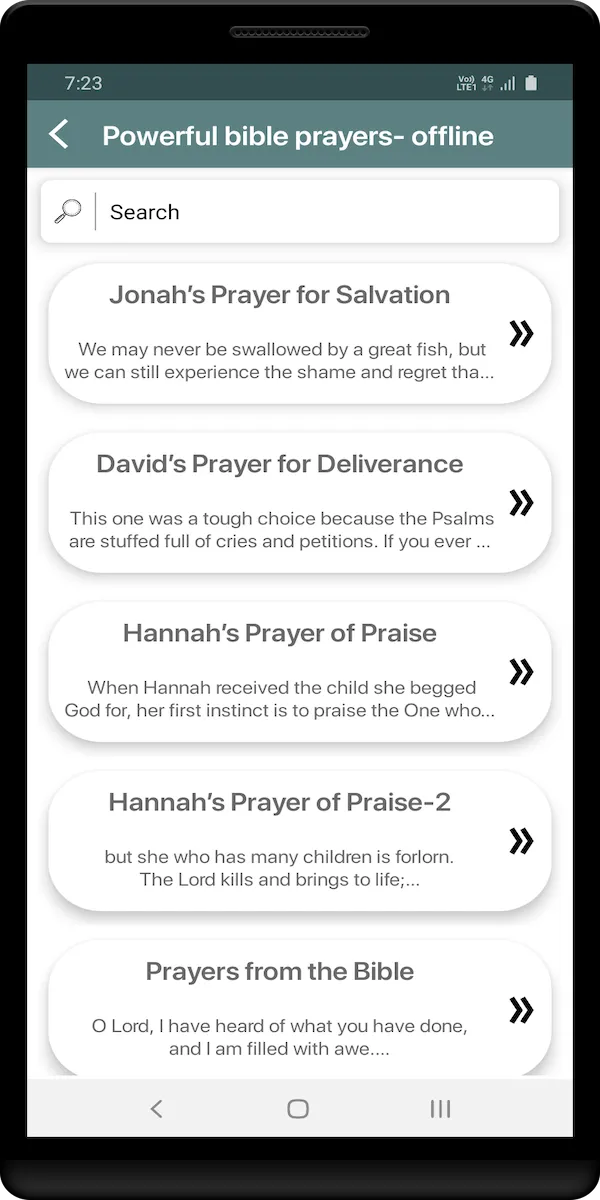Go back using the app bar arrow
The height and width of the screenshot is (1200, 600).
(x=60, y=134)
